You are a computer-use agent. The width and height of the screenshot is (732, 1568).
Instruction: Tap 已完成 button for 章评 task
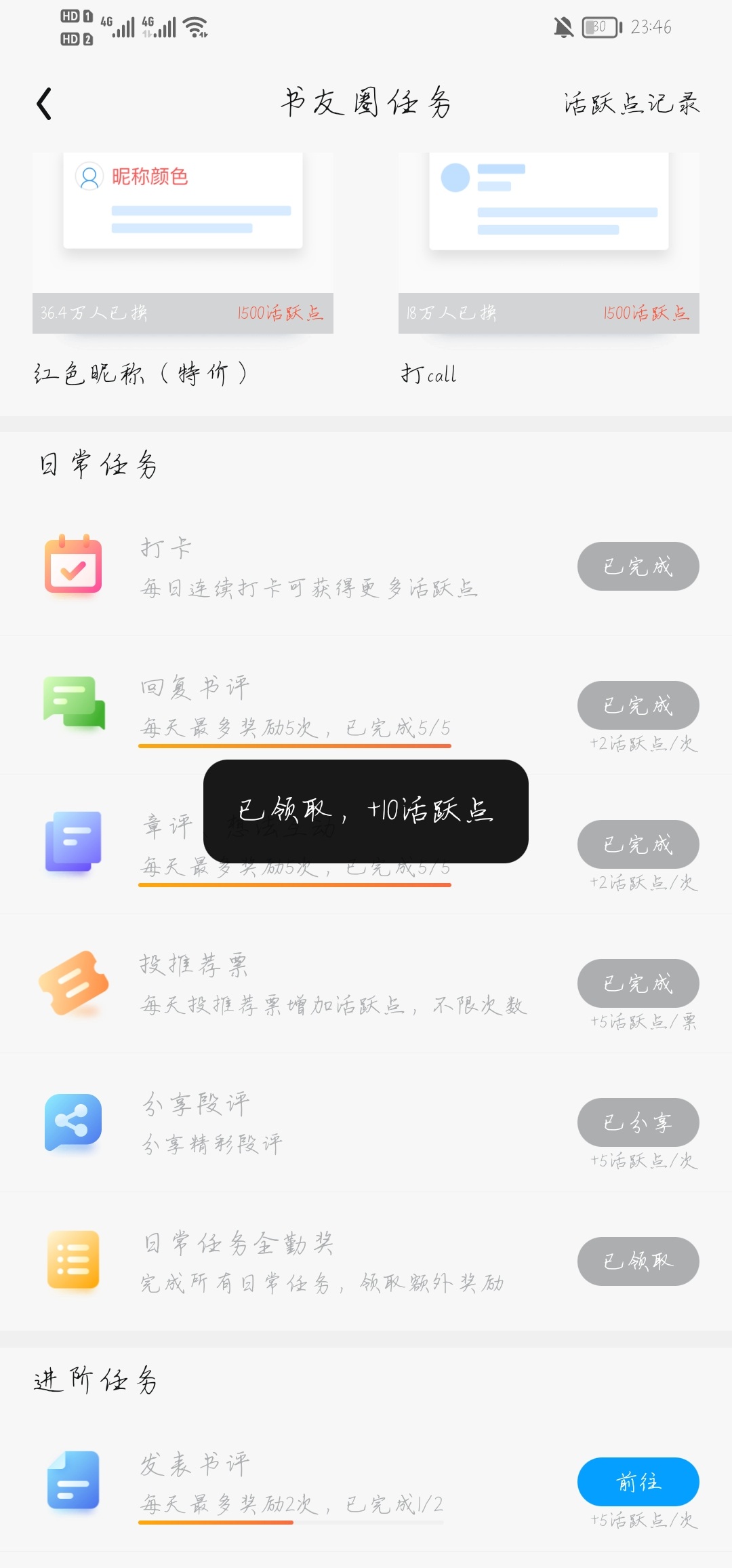coord(638,844)
